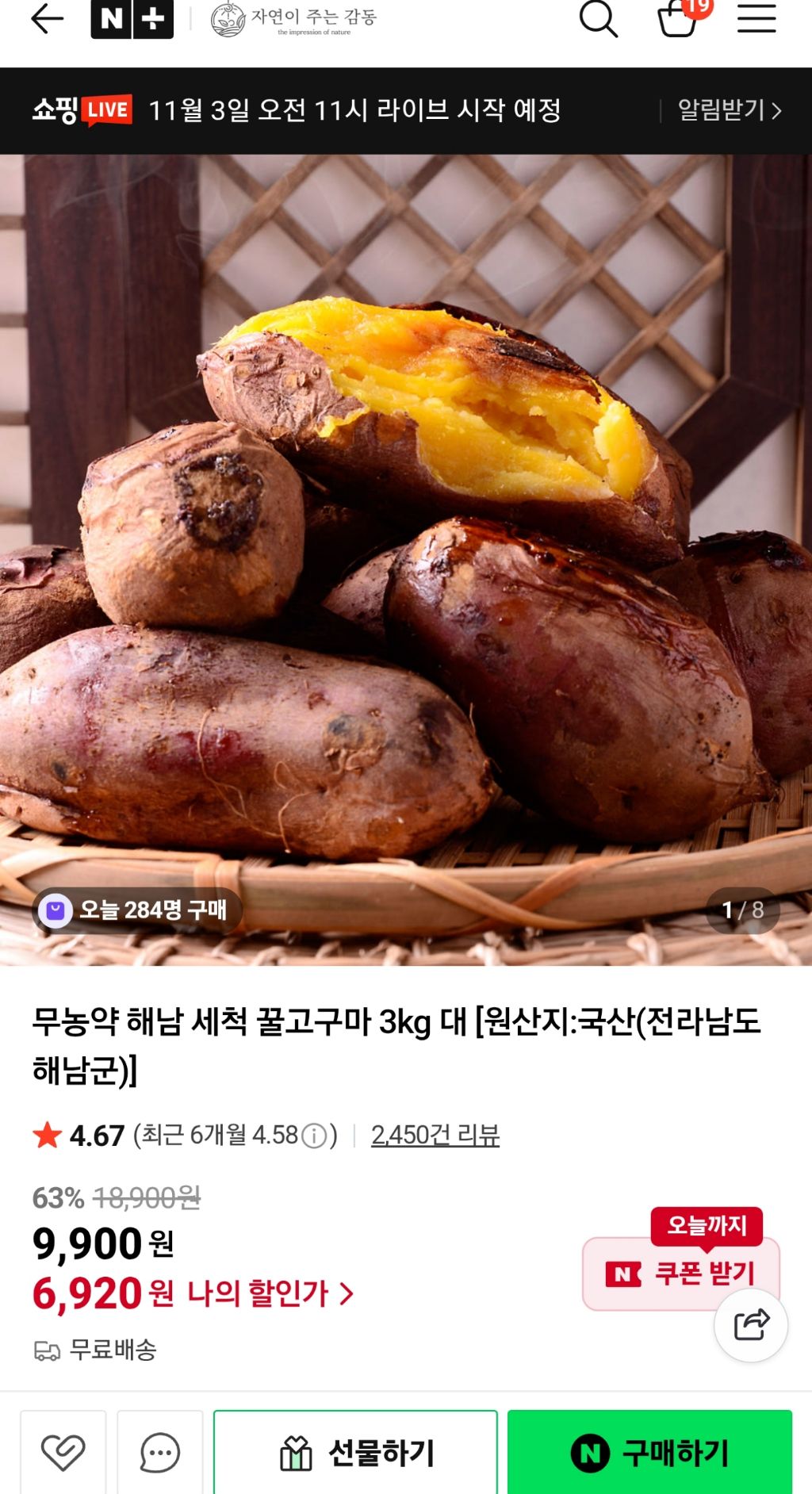Open the search magnifier
Image resolution: width=812 pixels, height=1494 pixels.
coord(599,18)
